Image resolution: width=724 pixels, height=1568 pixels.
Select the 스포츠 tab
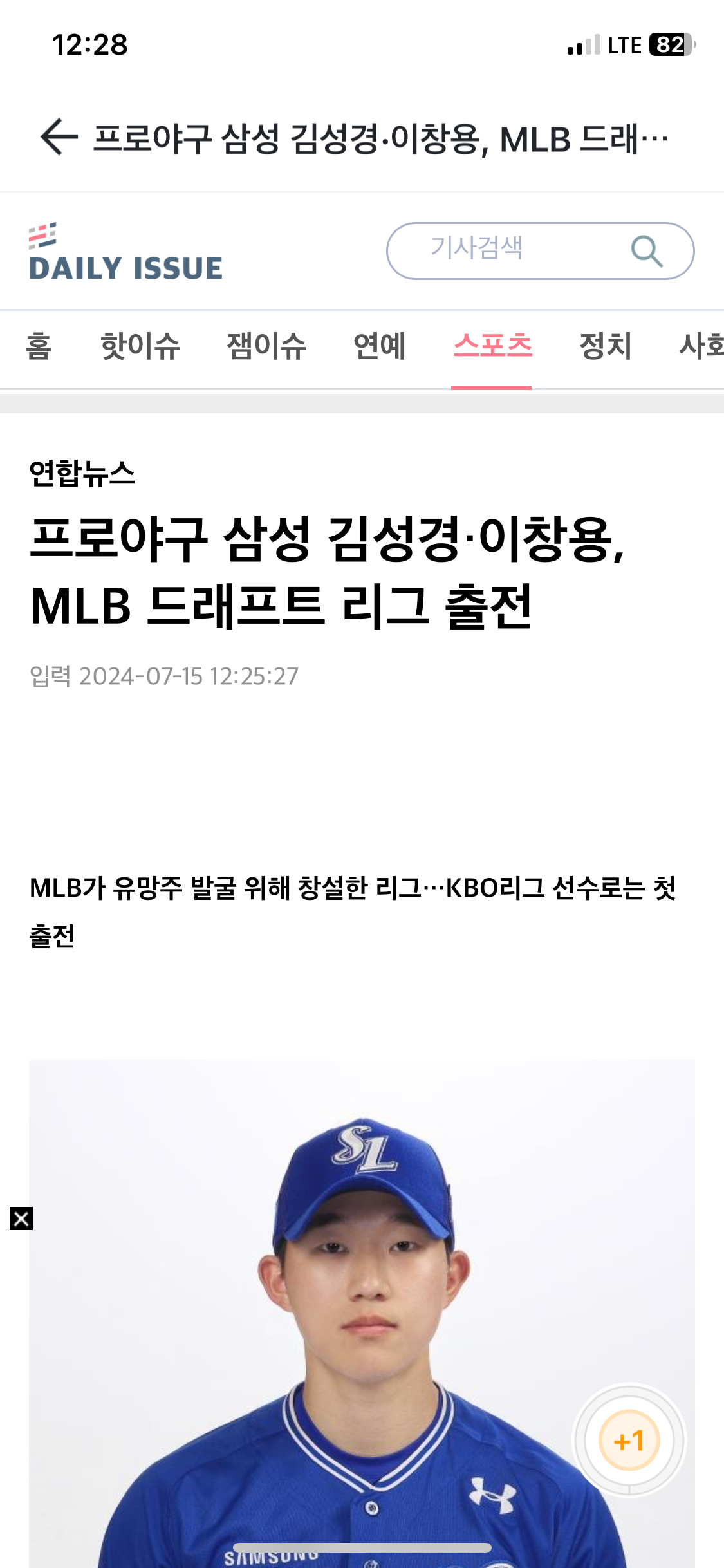(492, 346)
